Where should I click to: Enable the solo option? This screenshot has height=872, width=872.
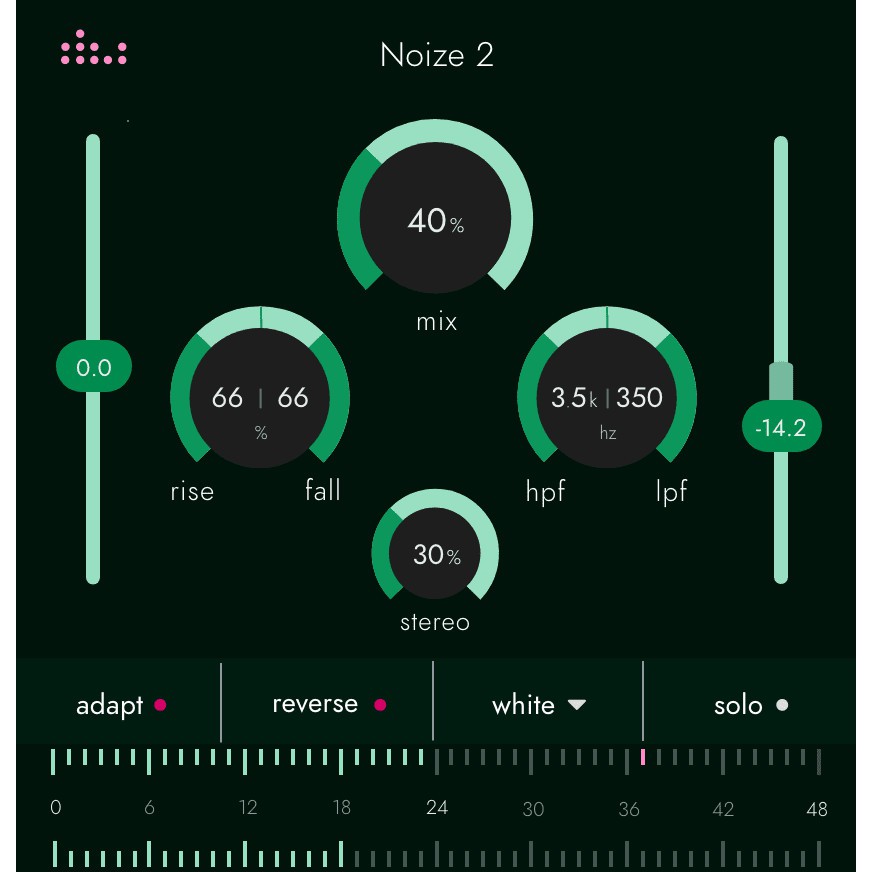(x=750, y=705)
